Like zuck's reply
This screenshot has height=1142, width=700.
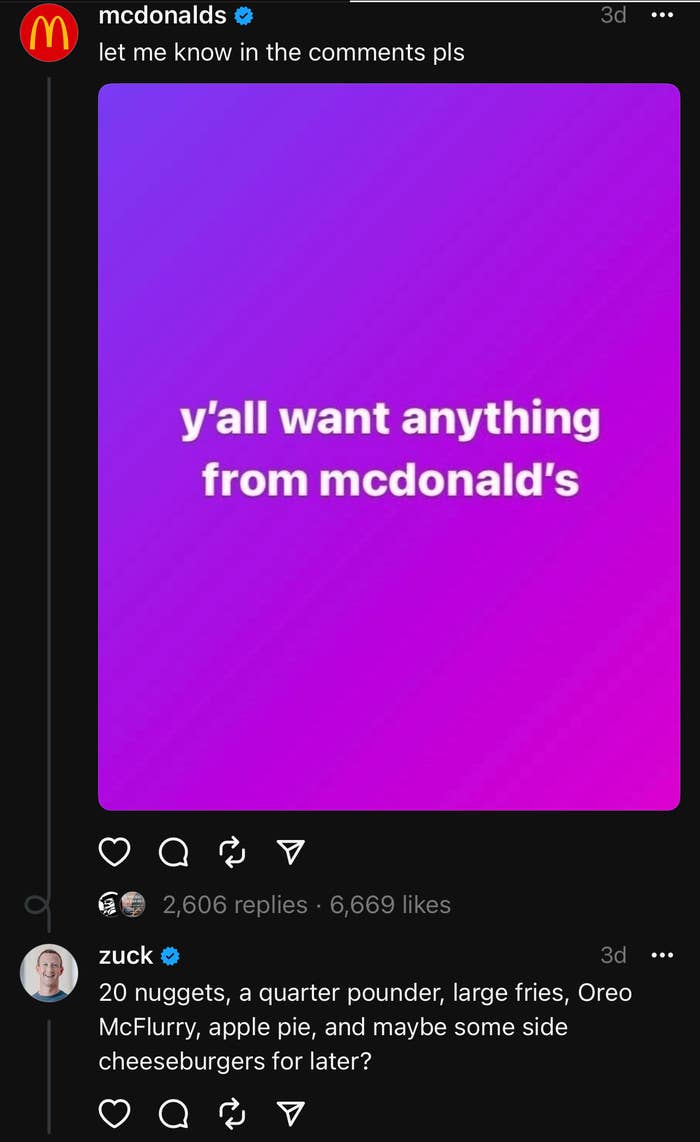(x=115, y=1114)
